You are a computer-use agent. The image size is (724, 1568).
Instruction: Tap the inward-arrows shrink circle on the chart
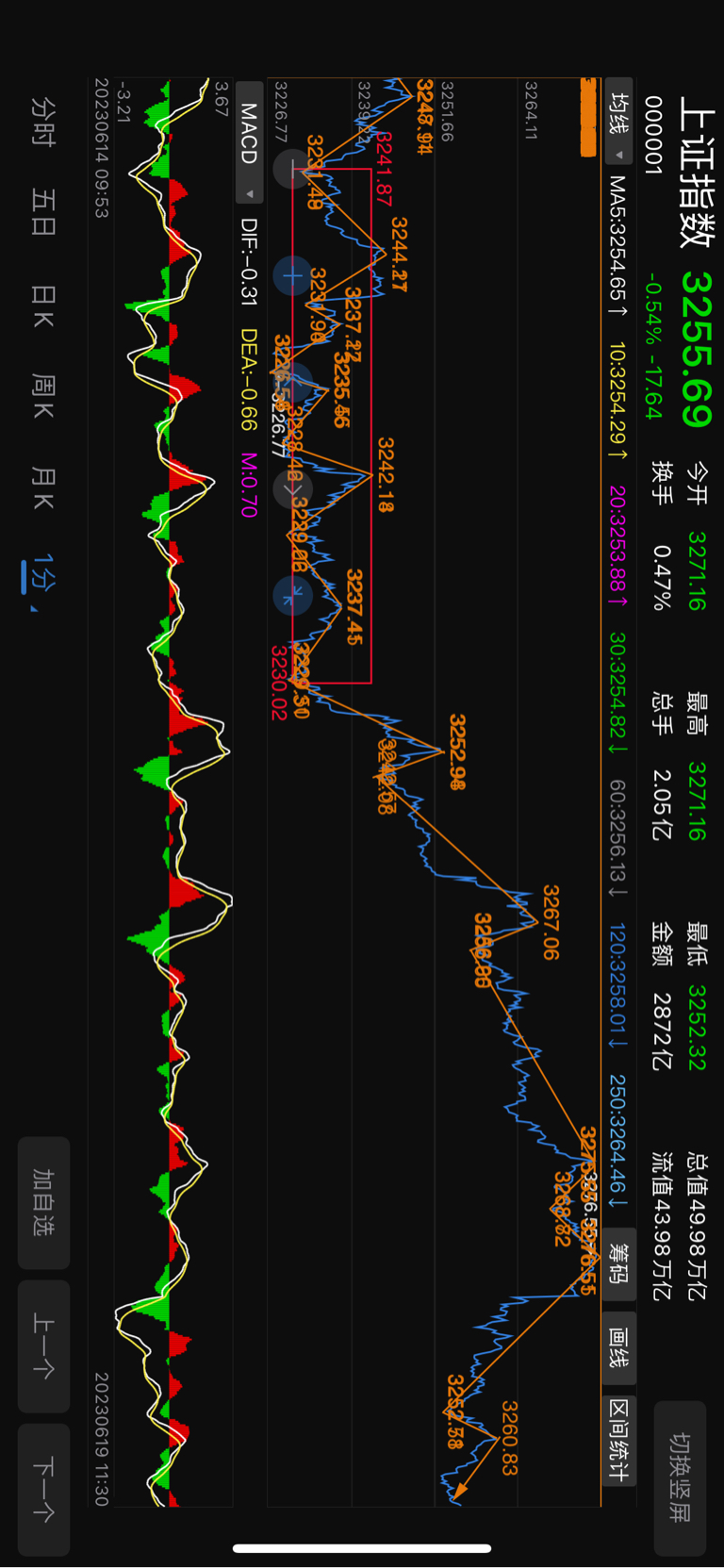coord(291,596)
